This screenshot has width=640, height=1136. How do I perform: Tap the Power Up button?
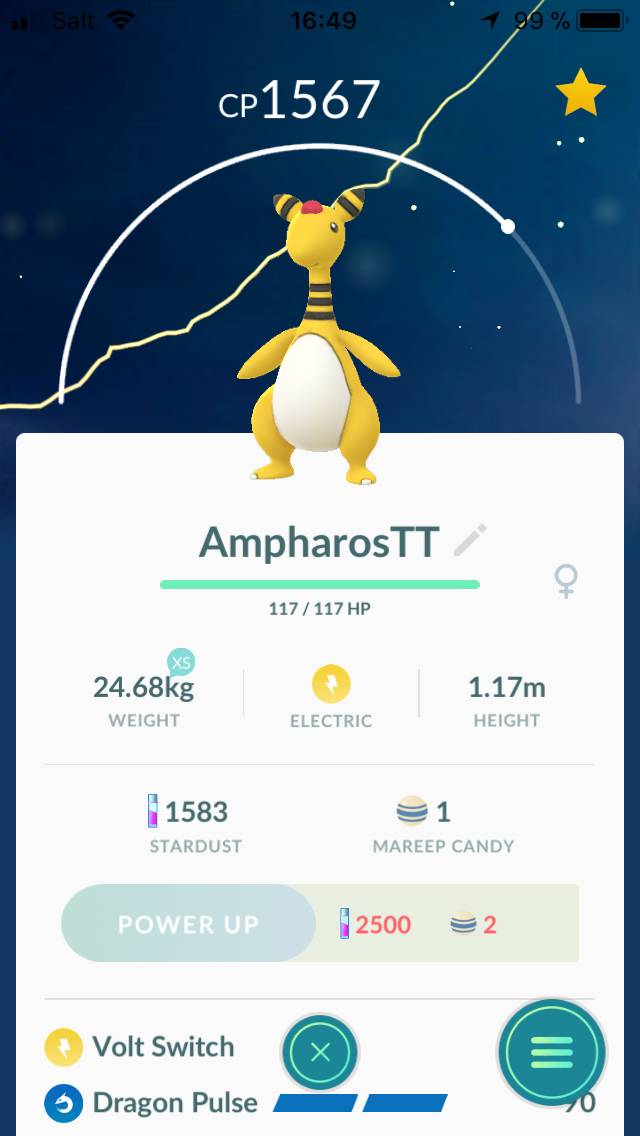[188, 924]
